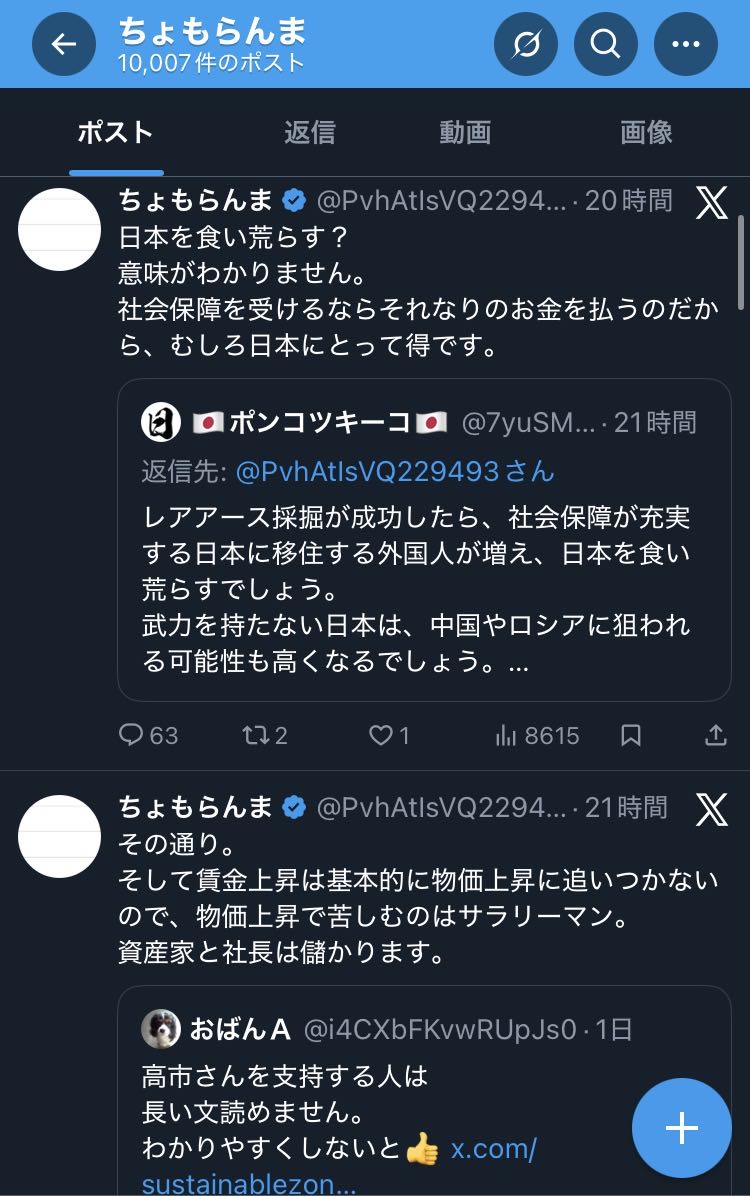Image resolution: width=750 pixels, height=1196 pixels.
Task: Open the x.com/sustainablezon link
Action: coord(494,1149)
